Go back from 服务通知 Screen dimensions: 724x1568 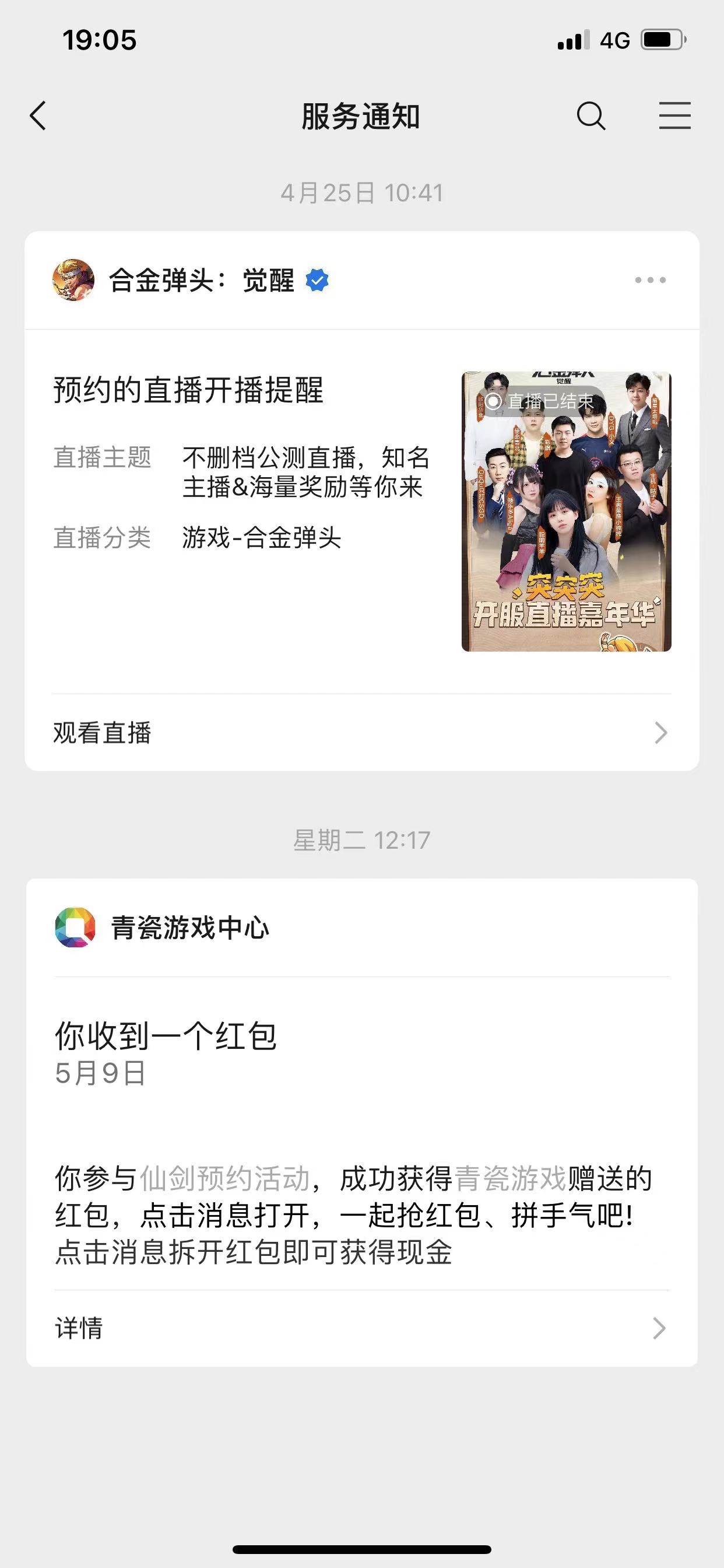coord(38,116)
